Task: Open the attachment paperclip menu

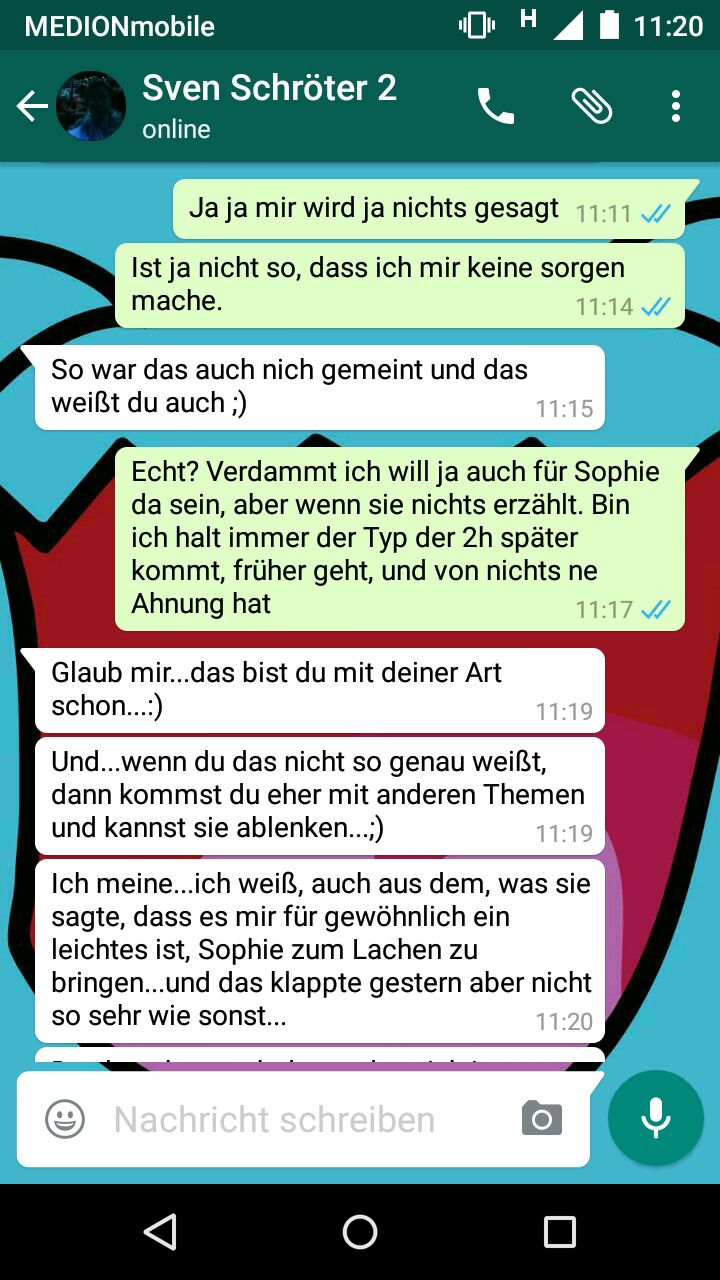Action: [591, 106]
